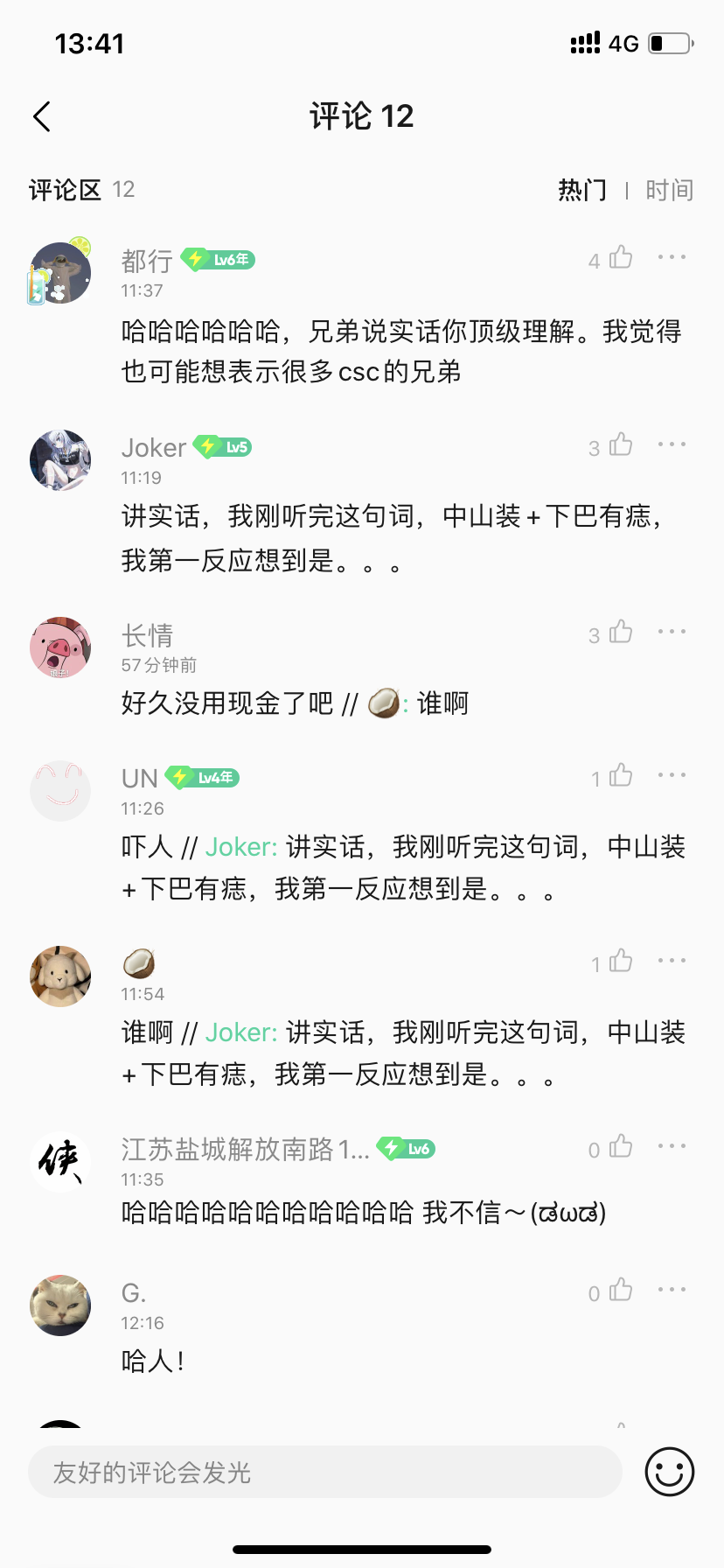Like 江苏盐城解放南路's comment
Viewport: 724px width, 1568px height.
pos(621,1146)
